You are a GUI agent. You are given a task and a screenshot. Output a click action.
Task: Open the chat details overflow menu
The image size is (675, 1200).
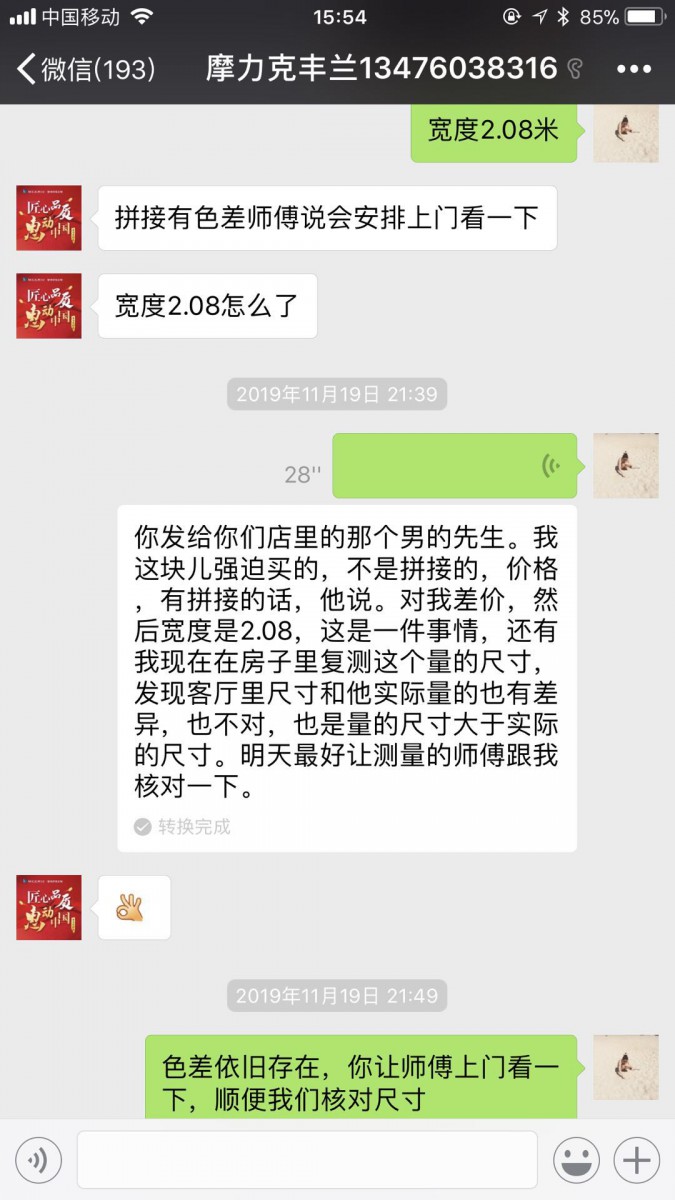634,69
